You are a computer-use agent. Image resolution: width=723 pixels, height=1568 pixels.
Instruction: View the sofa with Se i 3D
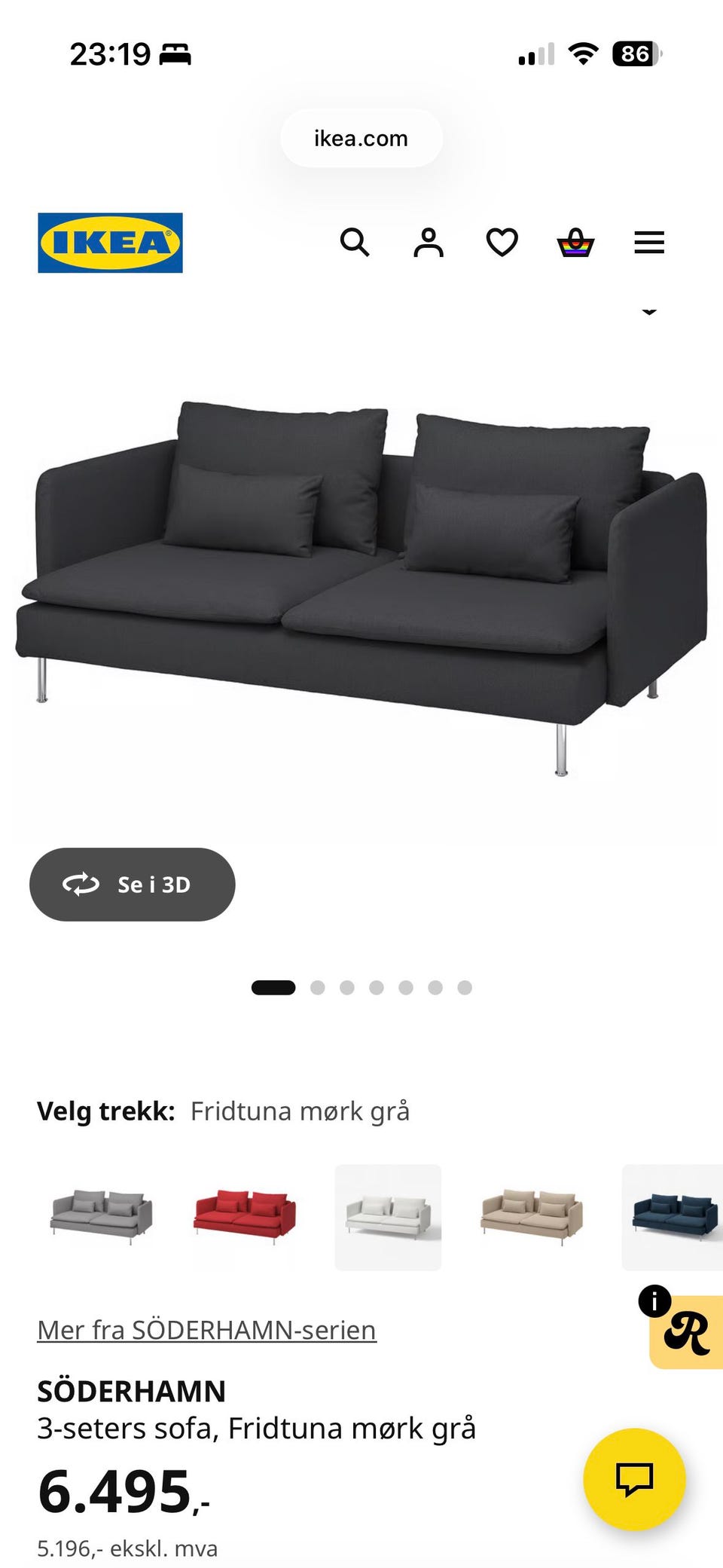(x=133, y=885)
